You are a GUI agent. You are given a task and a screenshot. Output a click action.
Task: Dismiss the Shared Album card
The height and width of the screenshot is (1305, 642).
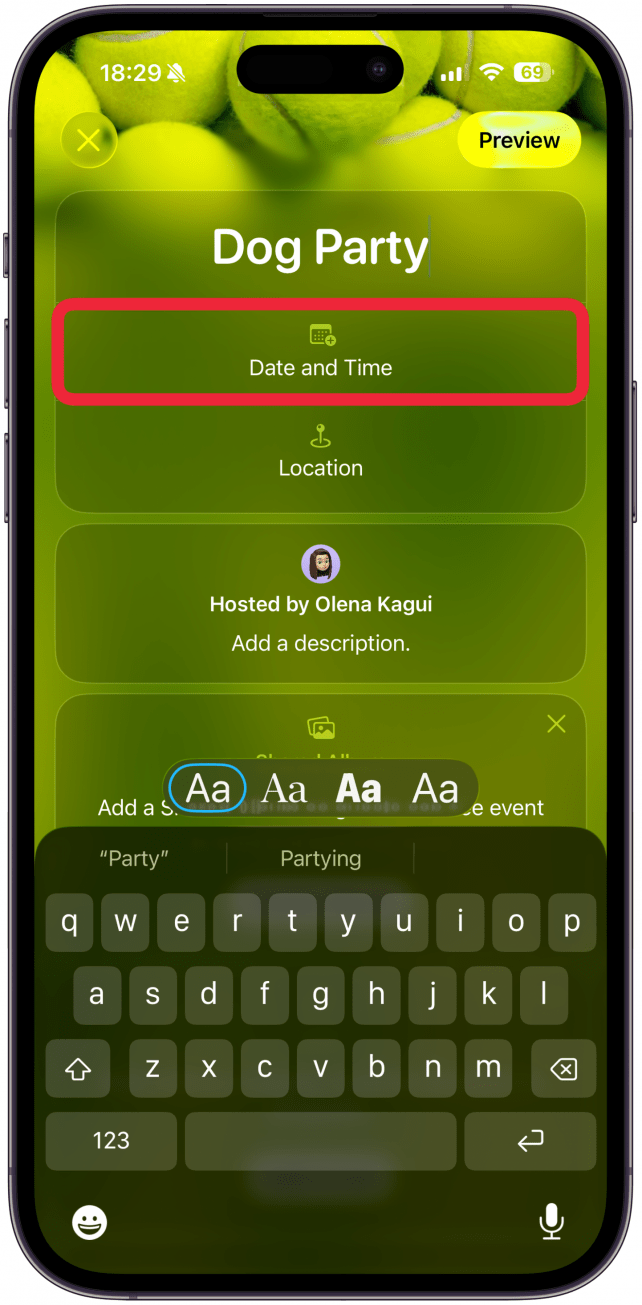click(x=556, y=723)
